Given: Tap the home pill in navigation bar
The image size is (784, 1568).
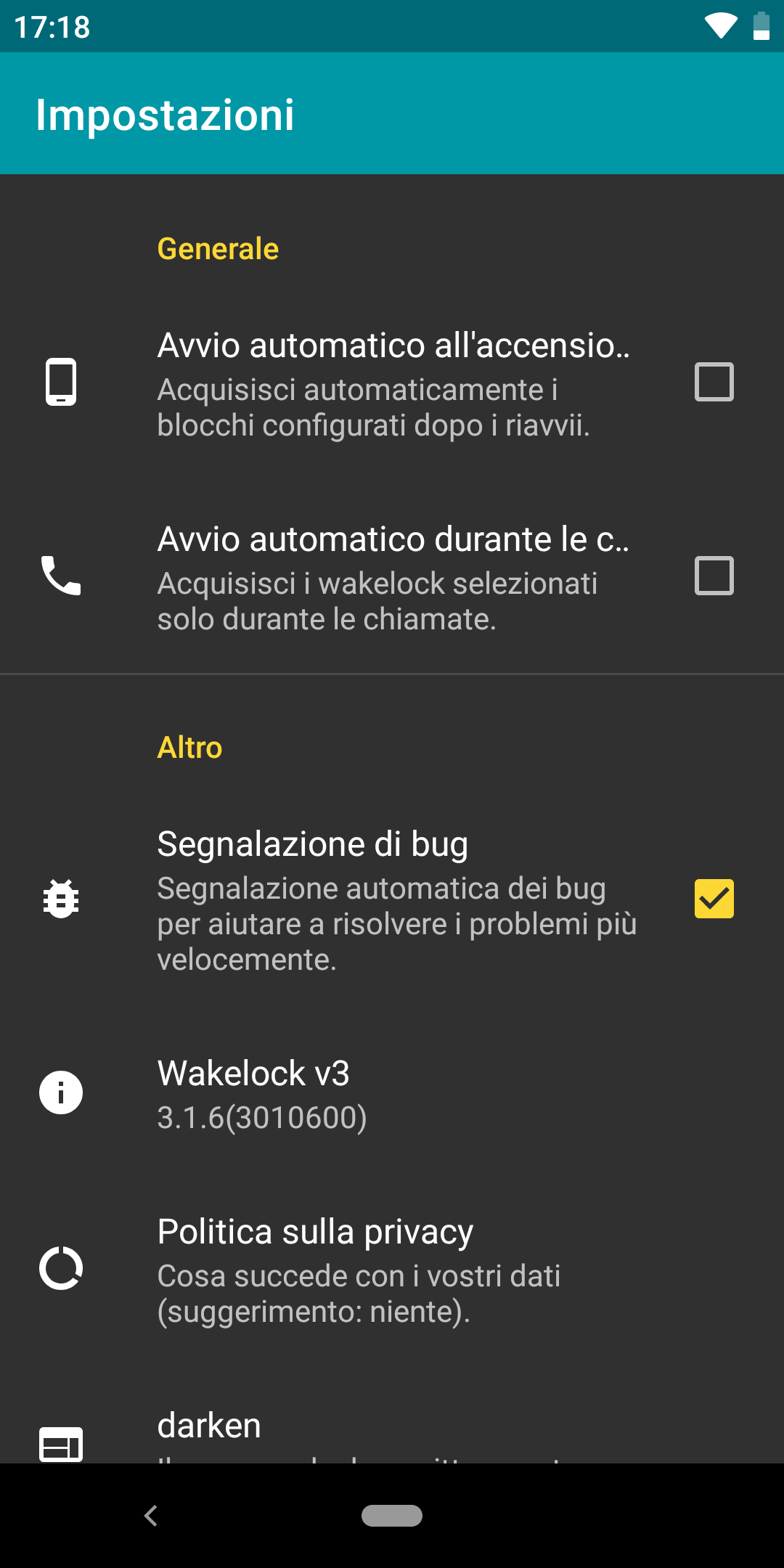Looking at the screenshot, I should pos(392,1516).
